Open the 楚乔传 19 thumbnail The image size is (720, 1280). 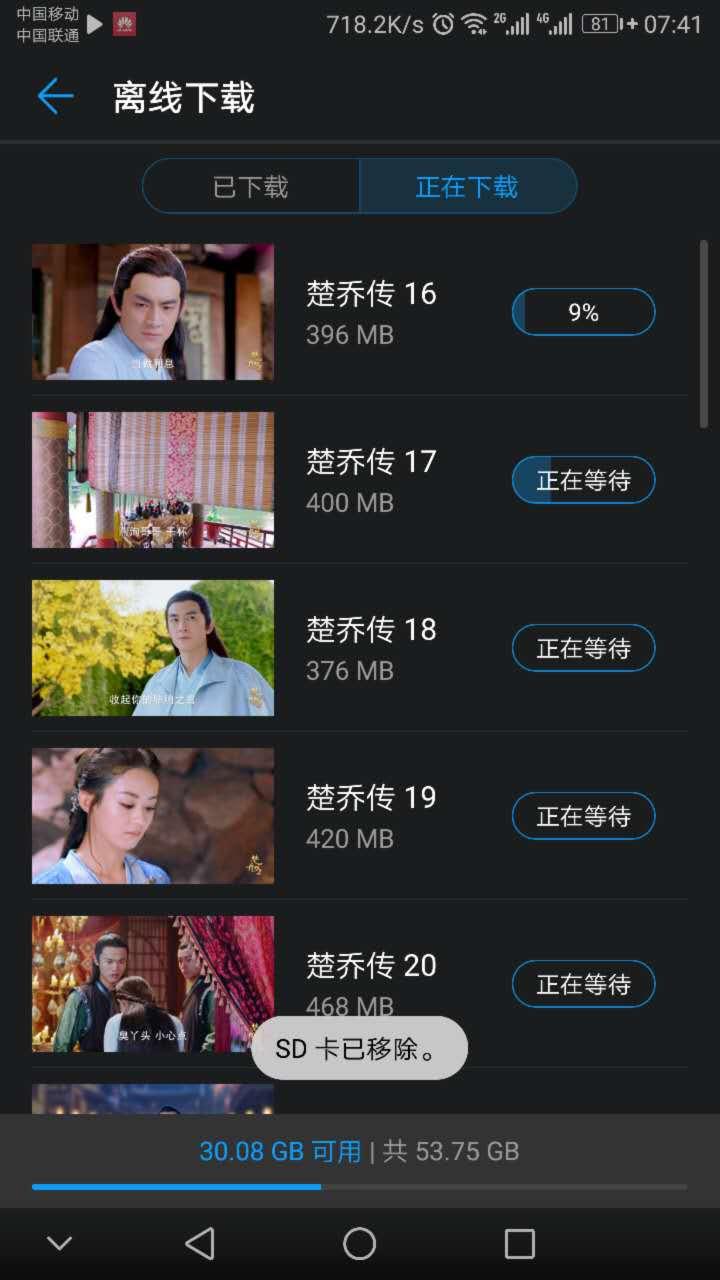coord(153,816)
